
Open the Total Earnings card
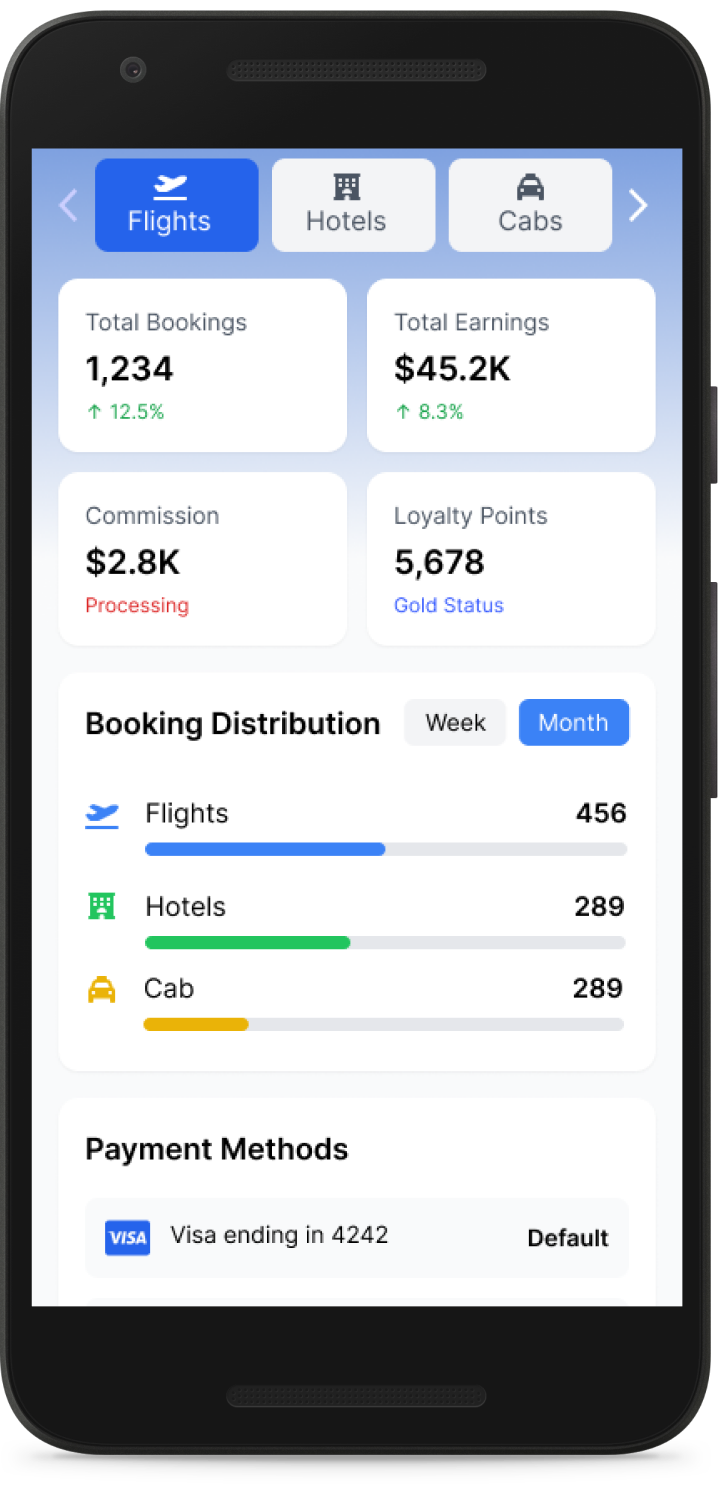point(511,366)
